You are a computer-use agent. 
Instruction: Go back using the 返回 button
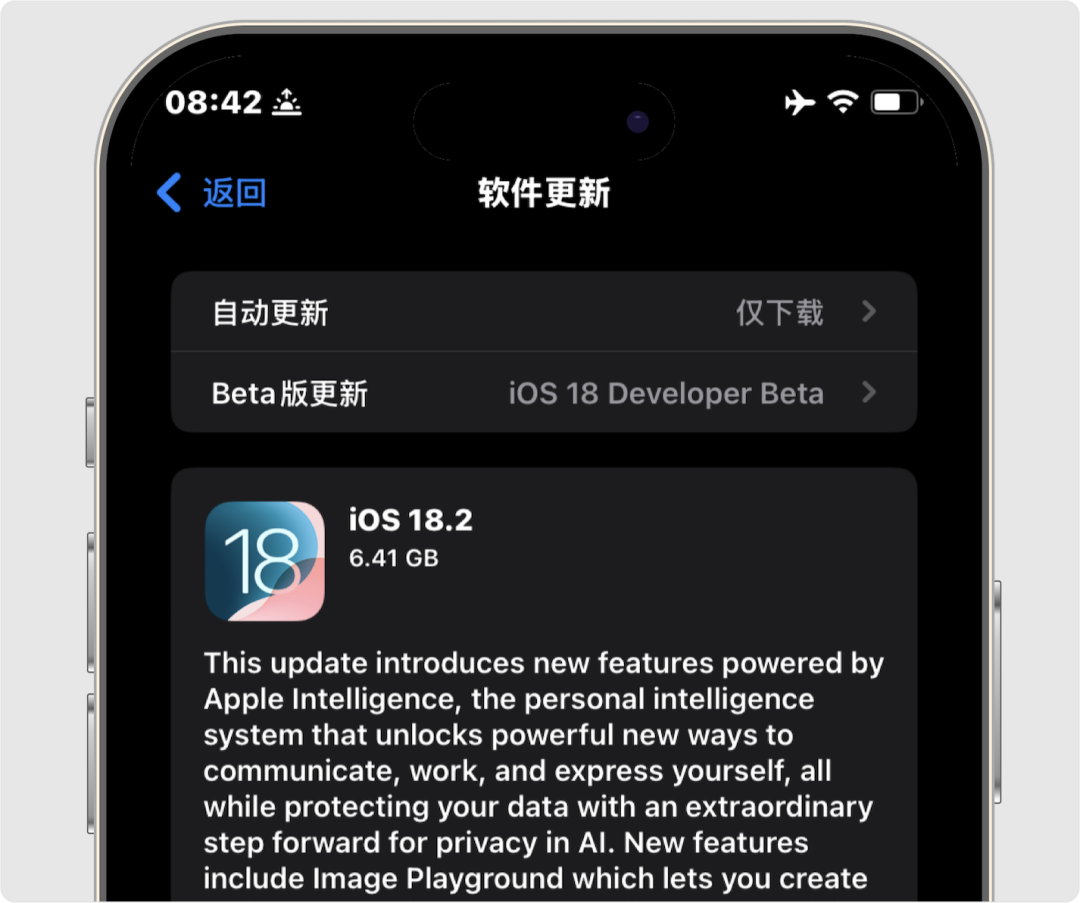(x=212, y=192)
